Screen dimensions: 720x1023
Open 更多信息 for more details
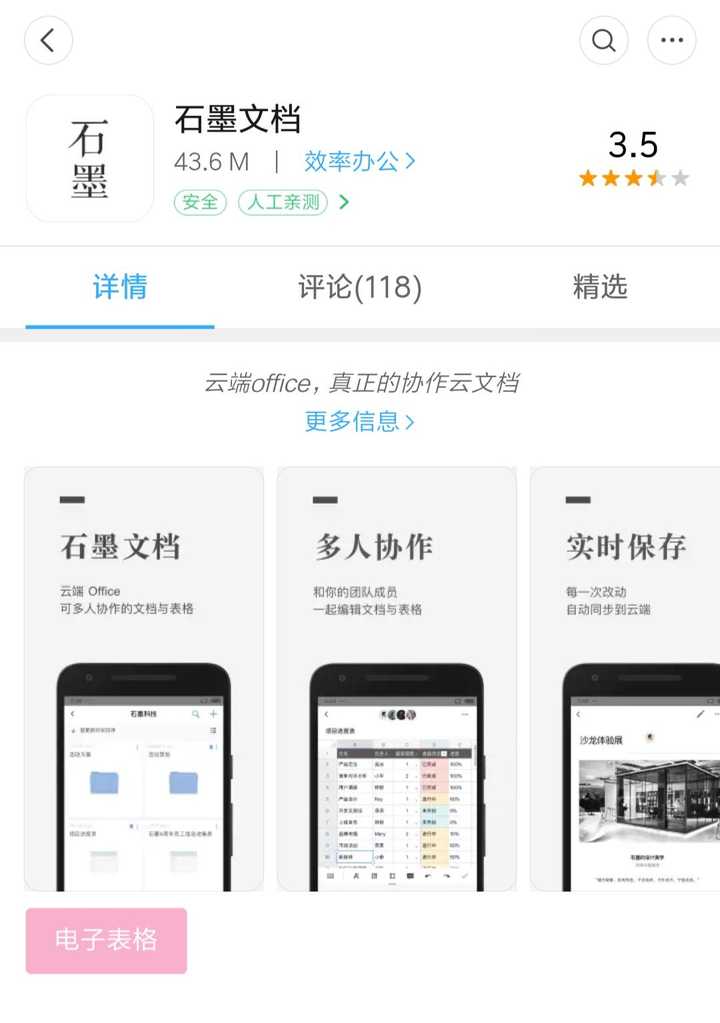[359, 421]
